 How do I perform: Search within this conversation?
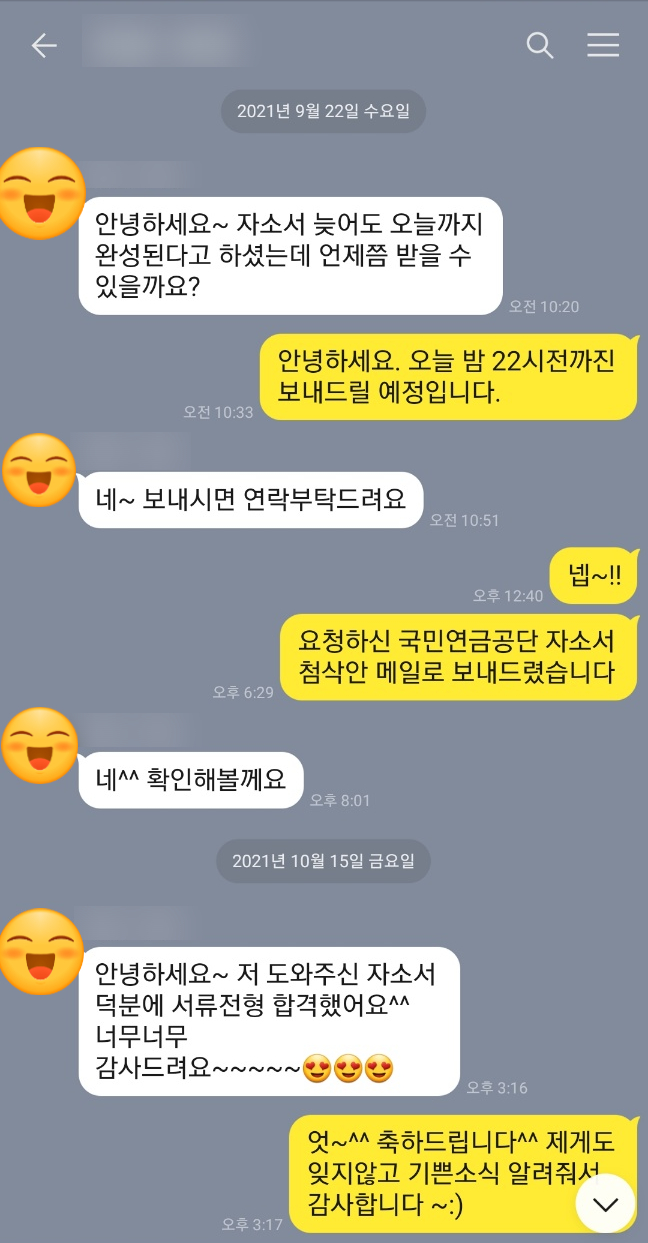[540, 45]
